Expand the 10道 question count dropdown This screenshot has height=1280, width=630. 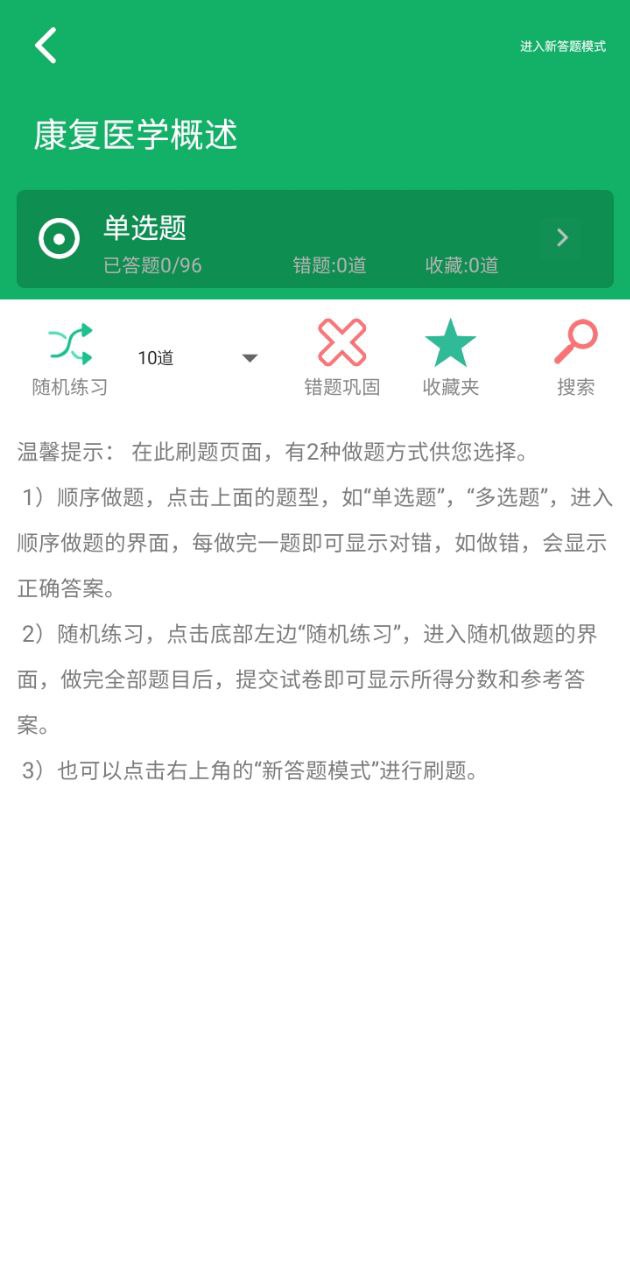198,358
